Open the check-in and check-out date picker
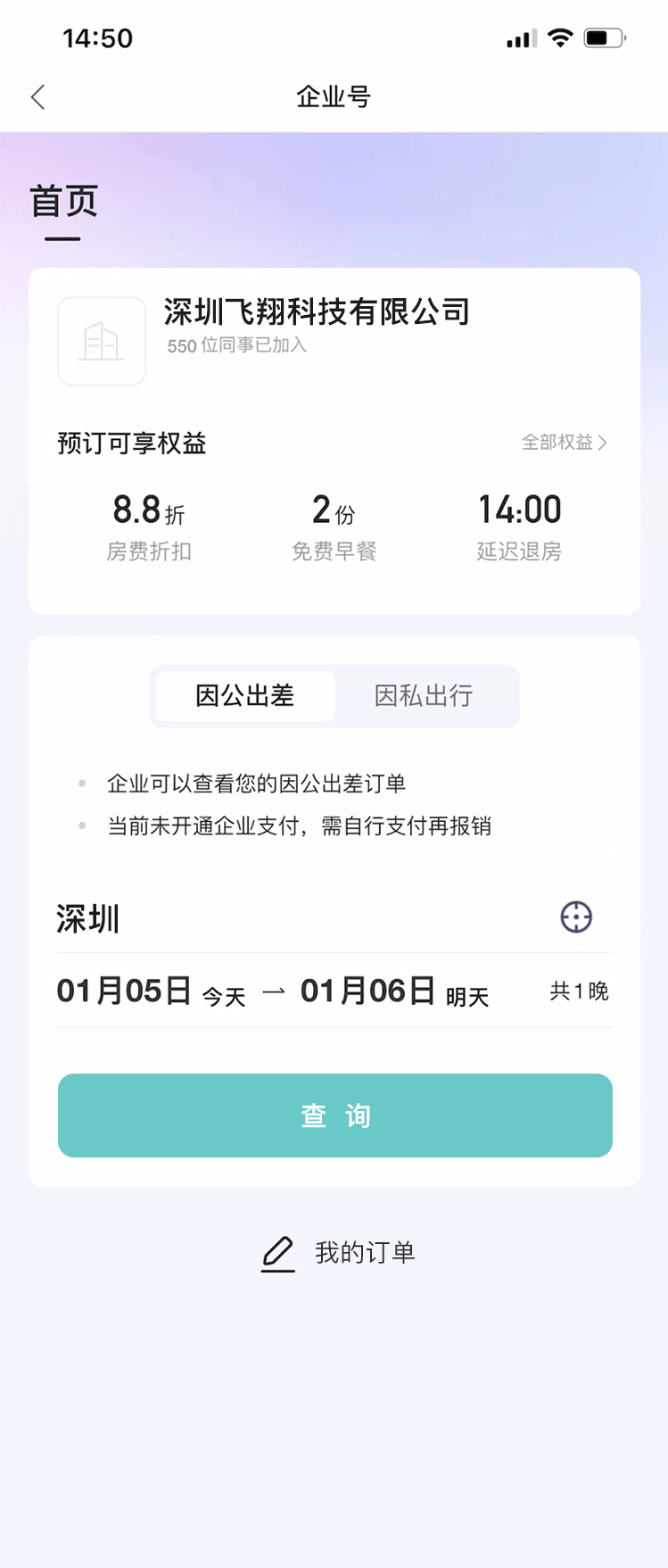668x1568 pixels. click(x=273, y=991)
